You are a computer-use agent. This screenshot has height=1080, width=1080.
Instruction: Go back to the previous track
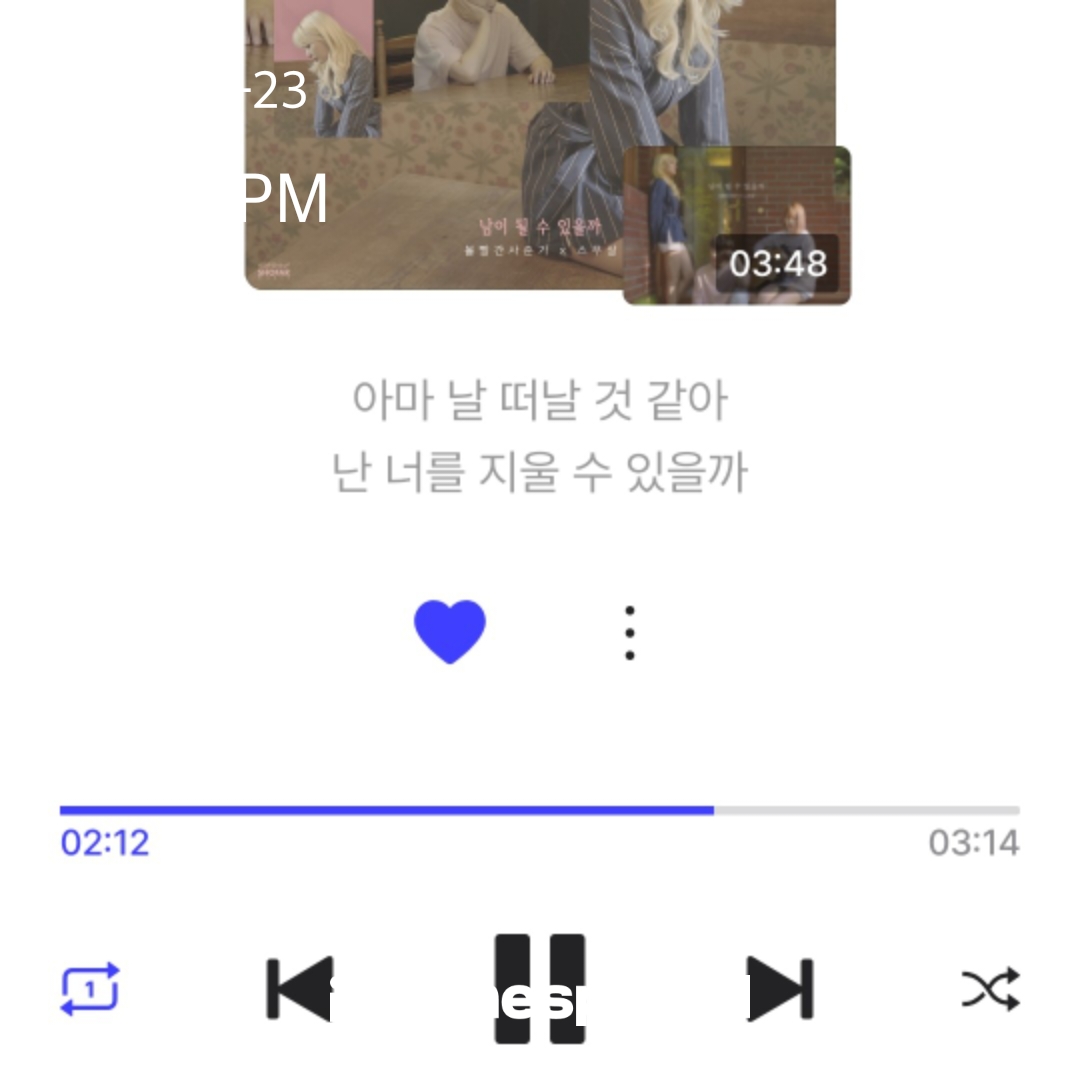tap(300, 988)
